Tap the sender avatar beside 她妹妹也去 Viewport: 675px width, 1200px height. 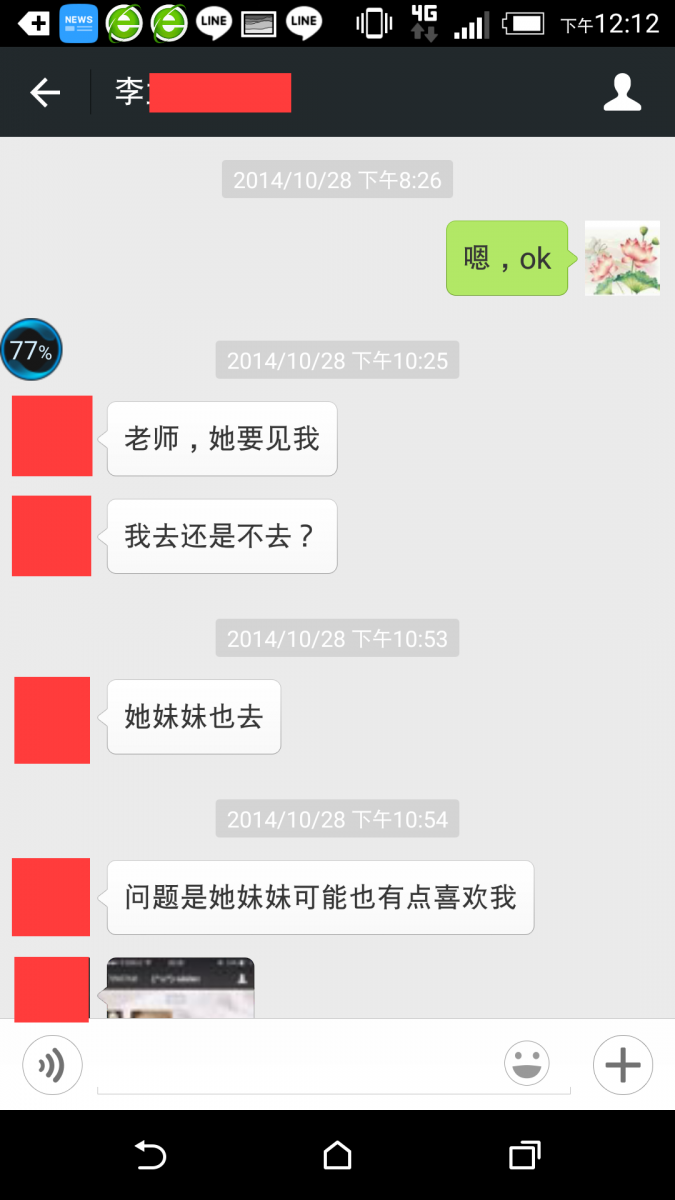[52, 720]
